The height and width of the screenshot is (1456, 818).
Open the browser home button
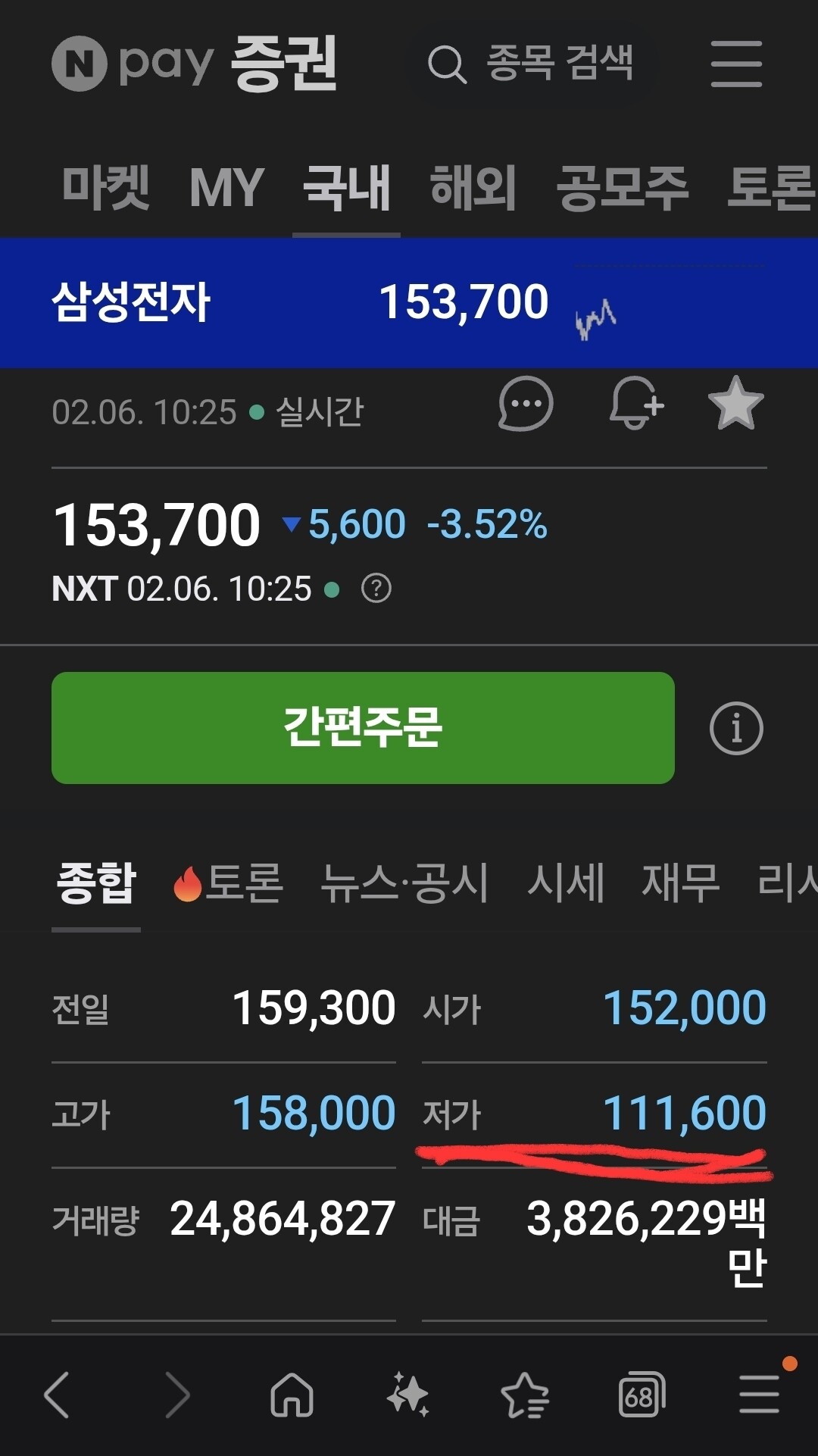[292, 1395]
